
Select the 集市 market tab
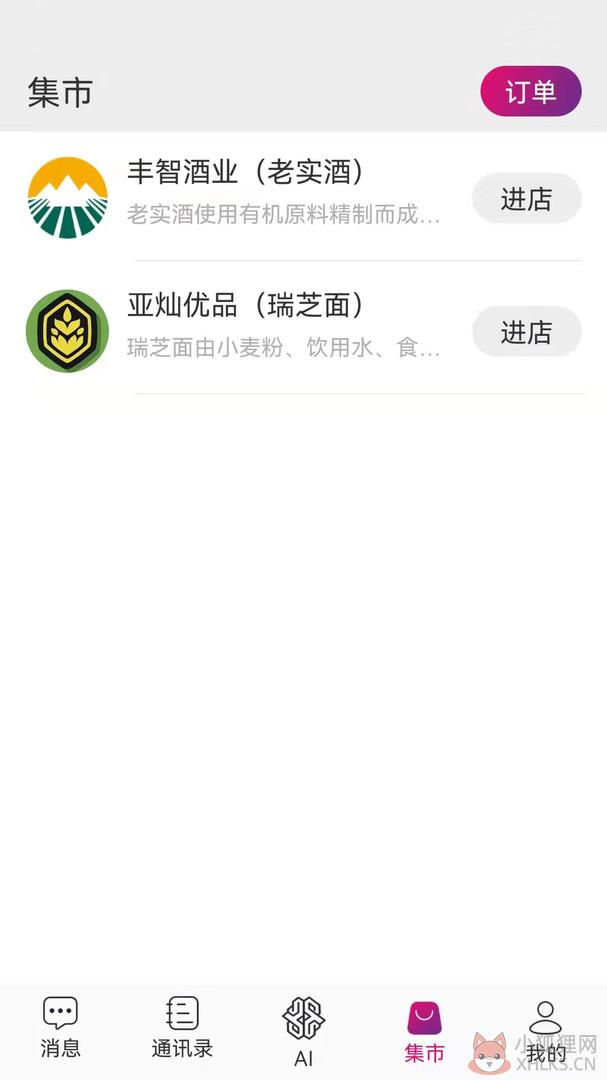coord(424,1031)
